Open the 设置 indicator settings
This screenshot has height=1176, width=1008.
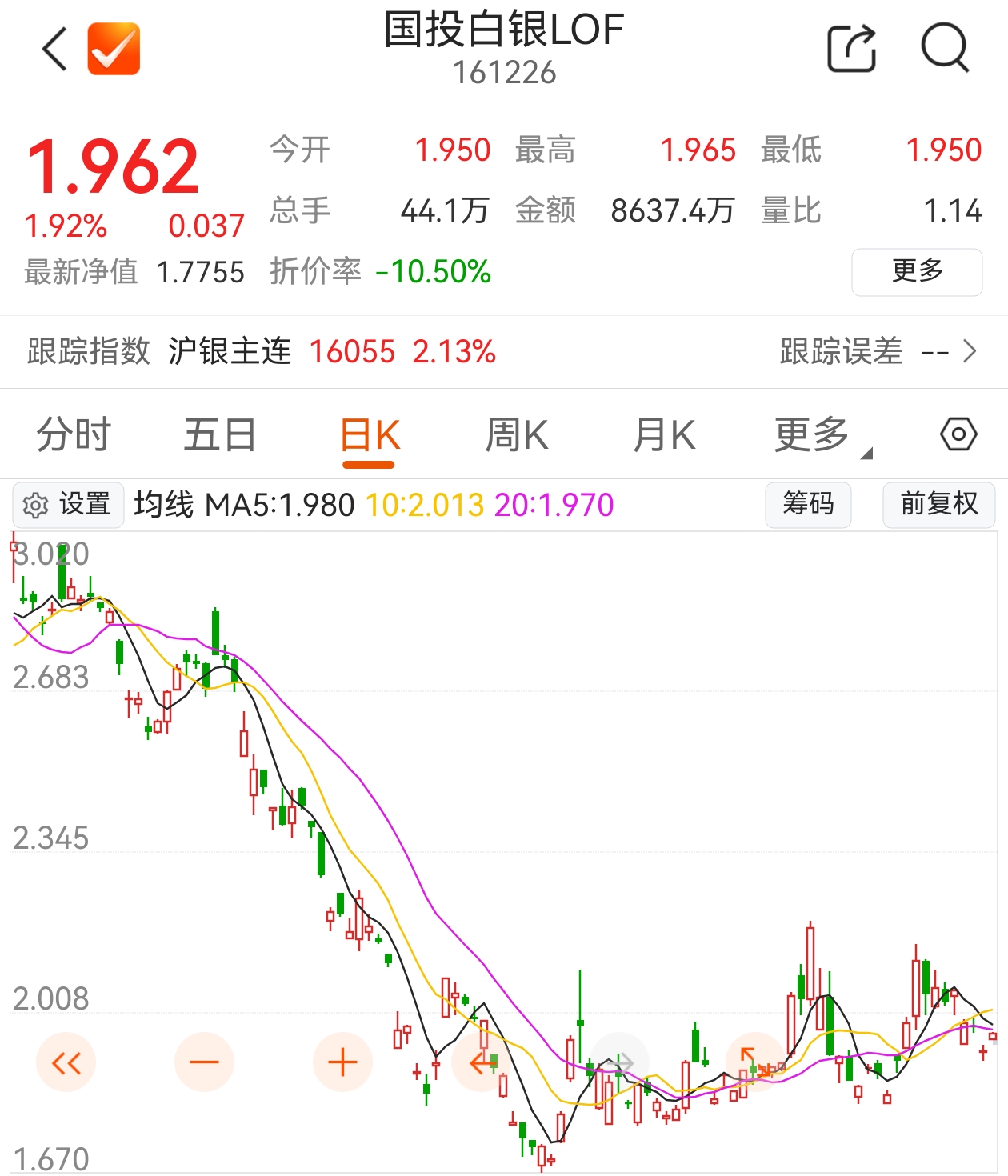[68, 505]
